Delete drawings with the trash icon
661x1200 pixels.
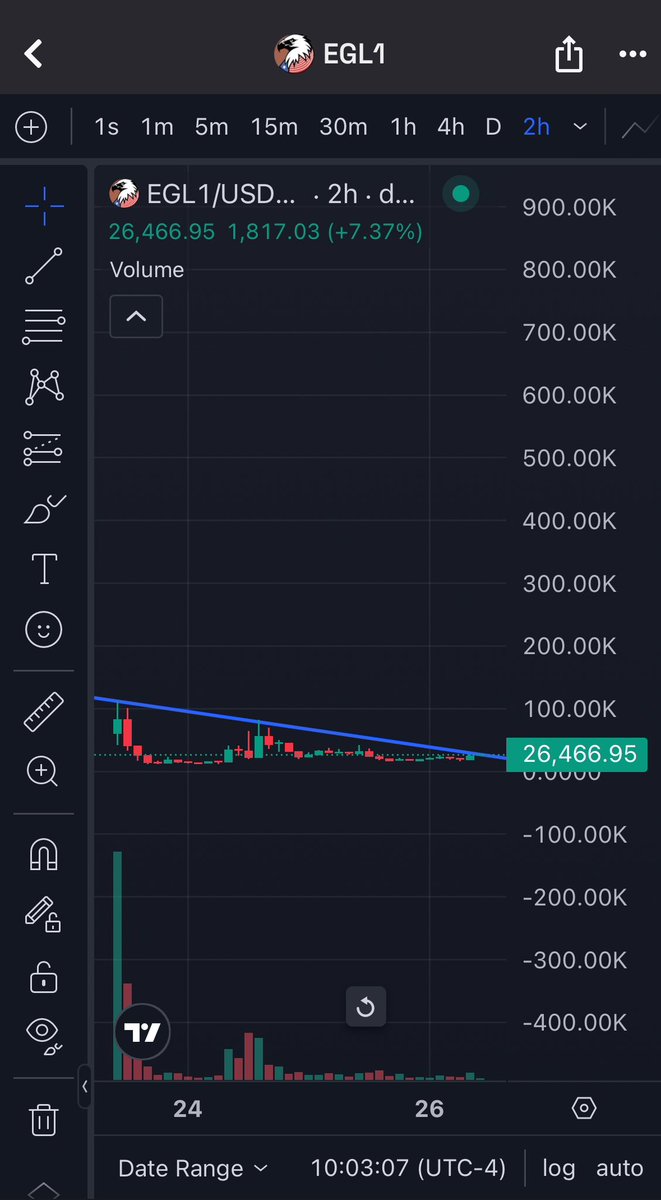(43, 1119)
